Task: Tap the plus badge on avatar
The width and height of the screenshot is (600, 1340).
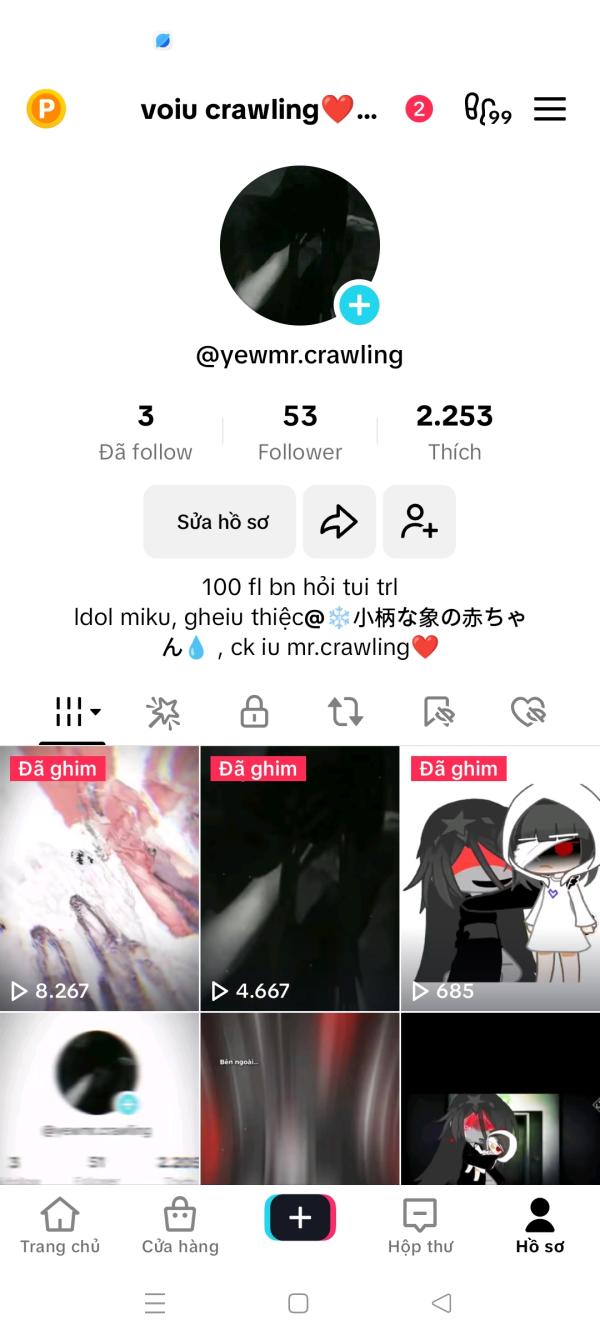Action: coord(359,305)
